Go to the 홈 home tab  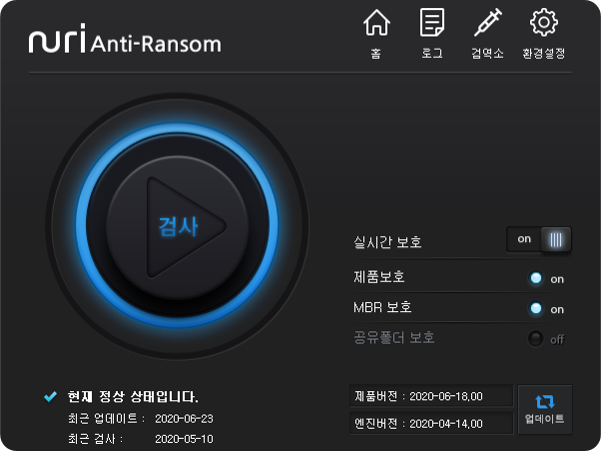[376, 31]
